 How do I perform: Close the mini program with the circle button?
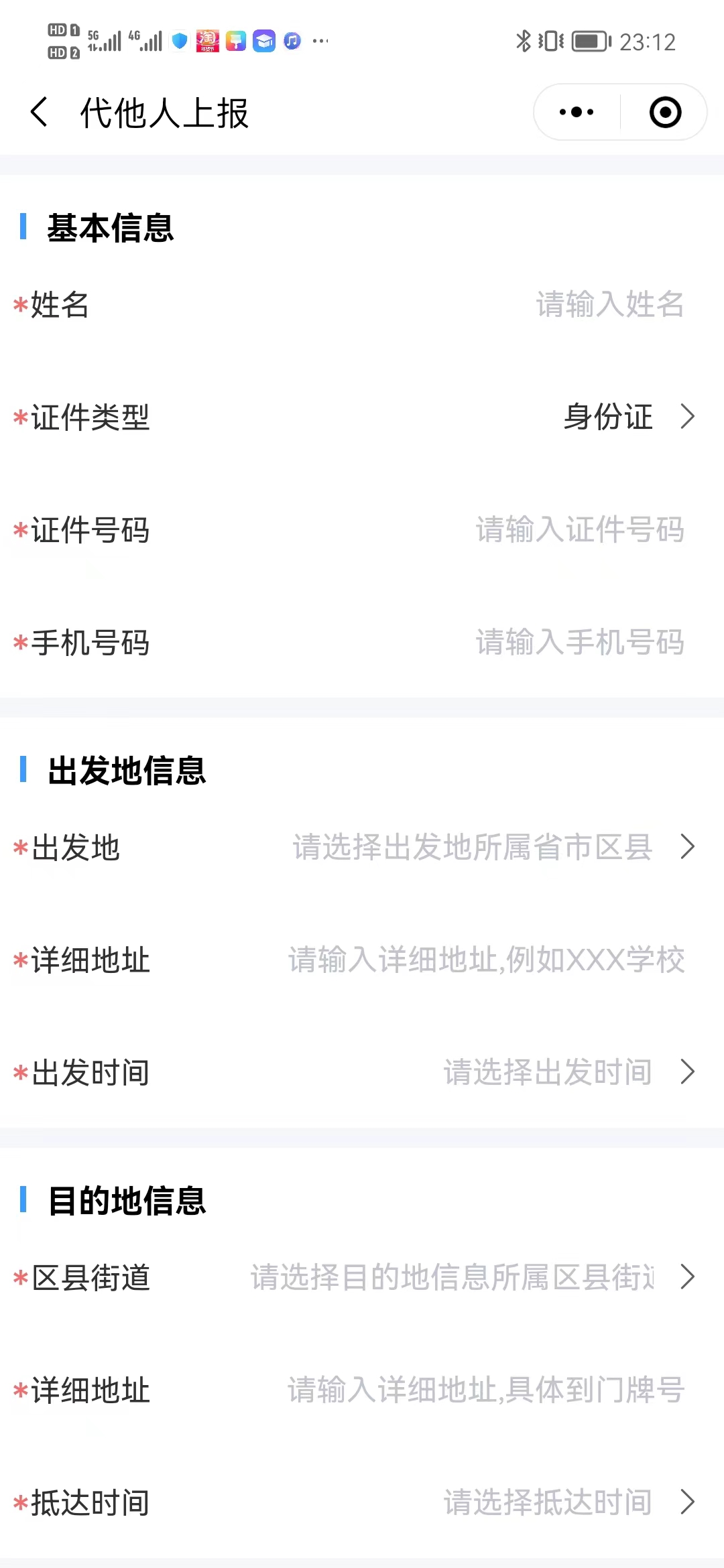665,112
